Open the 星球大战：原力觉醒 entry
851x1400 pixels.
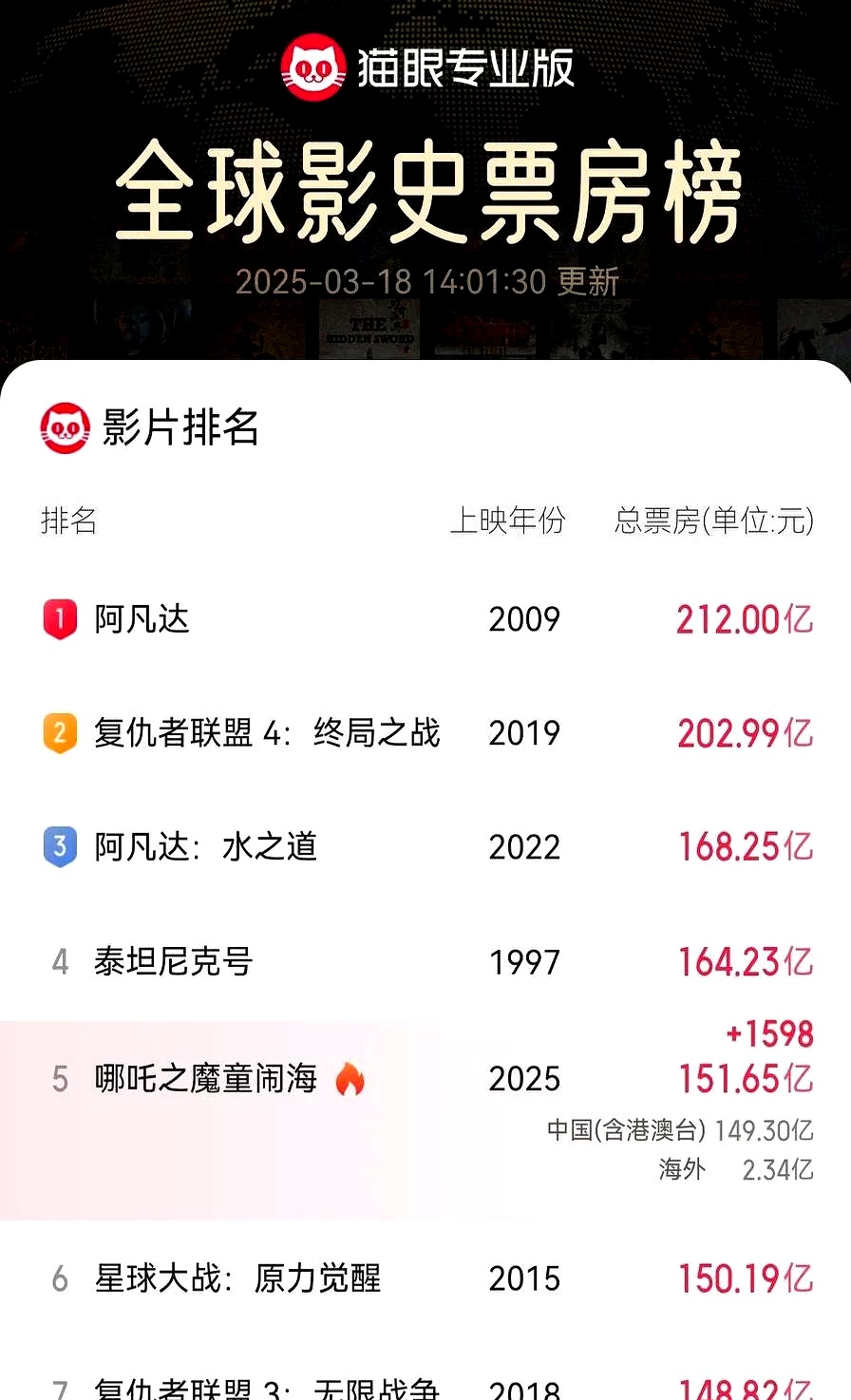(237, 1278)
